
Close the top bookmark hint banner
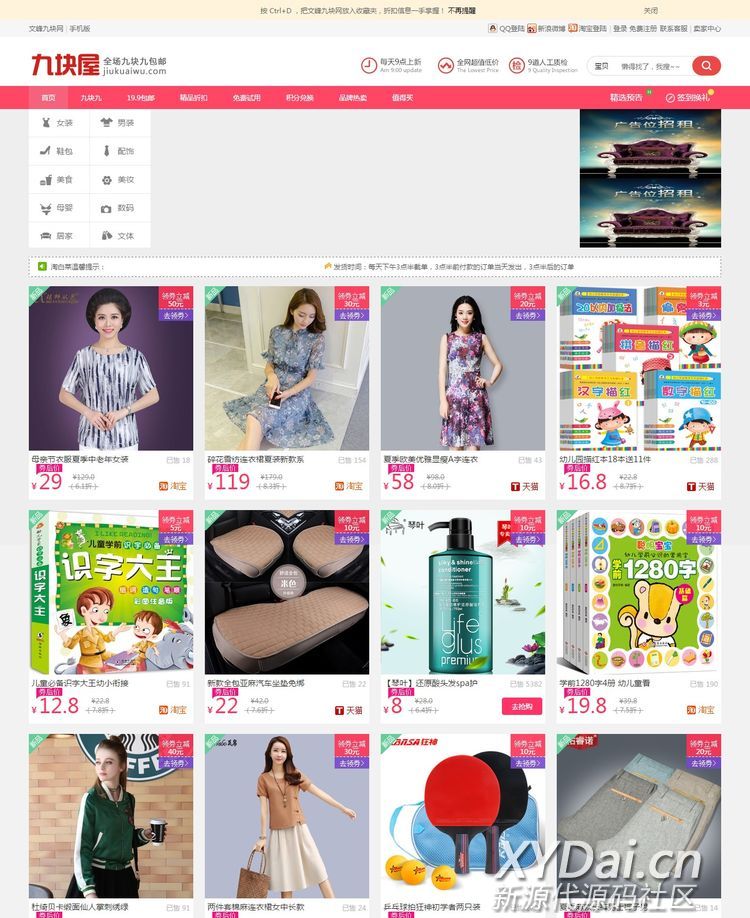tap(651, 10)
